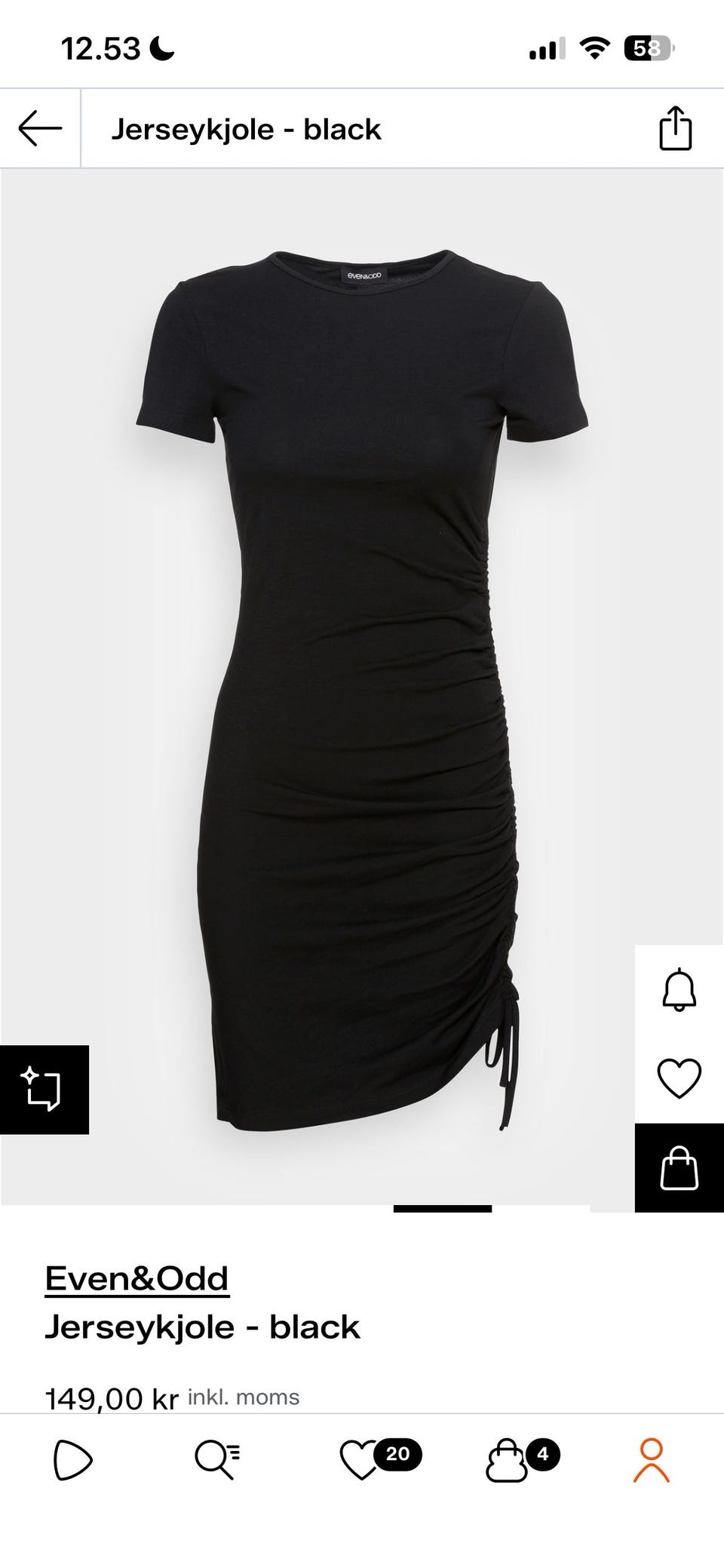Add the dress to the shopping bag
Viewport: 724px width, 1568px height.
point(679,1168)
